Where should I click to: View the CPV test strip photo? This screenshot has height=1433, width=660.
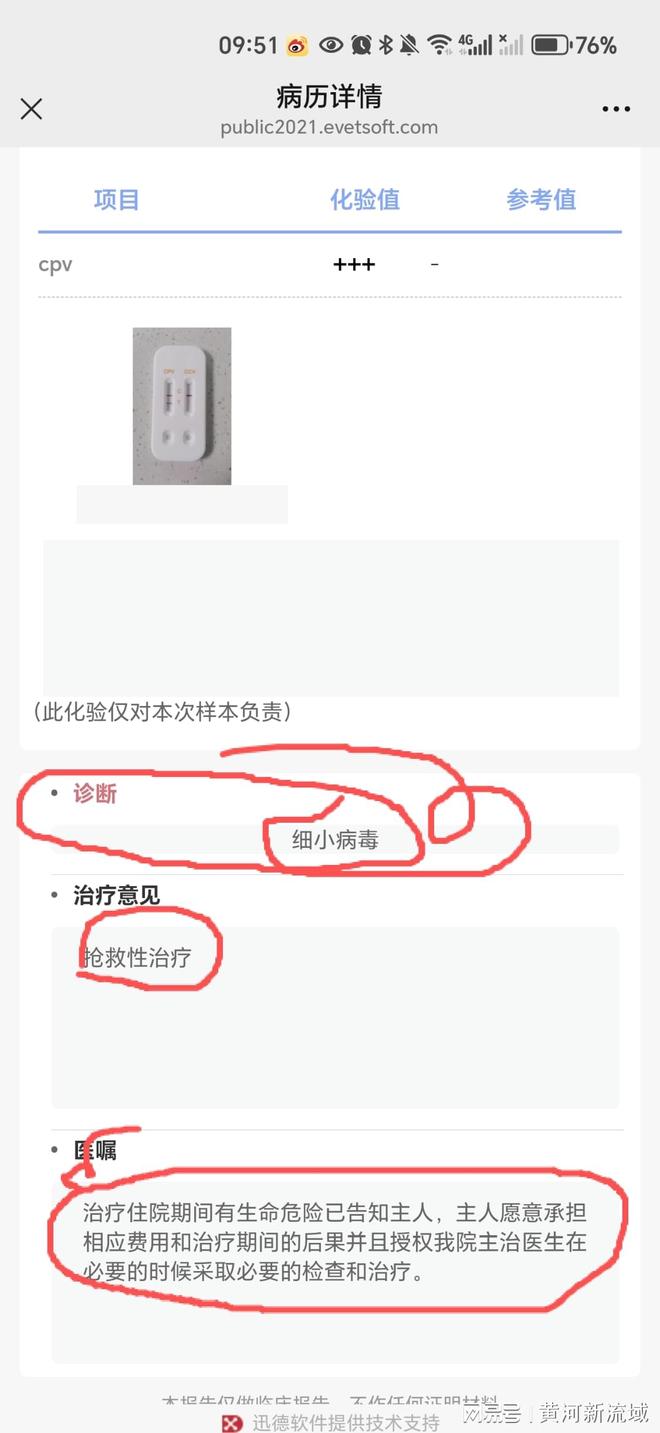[182, 406]
